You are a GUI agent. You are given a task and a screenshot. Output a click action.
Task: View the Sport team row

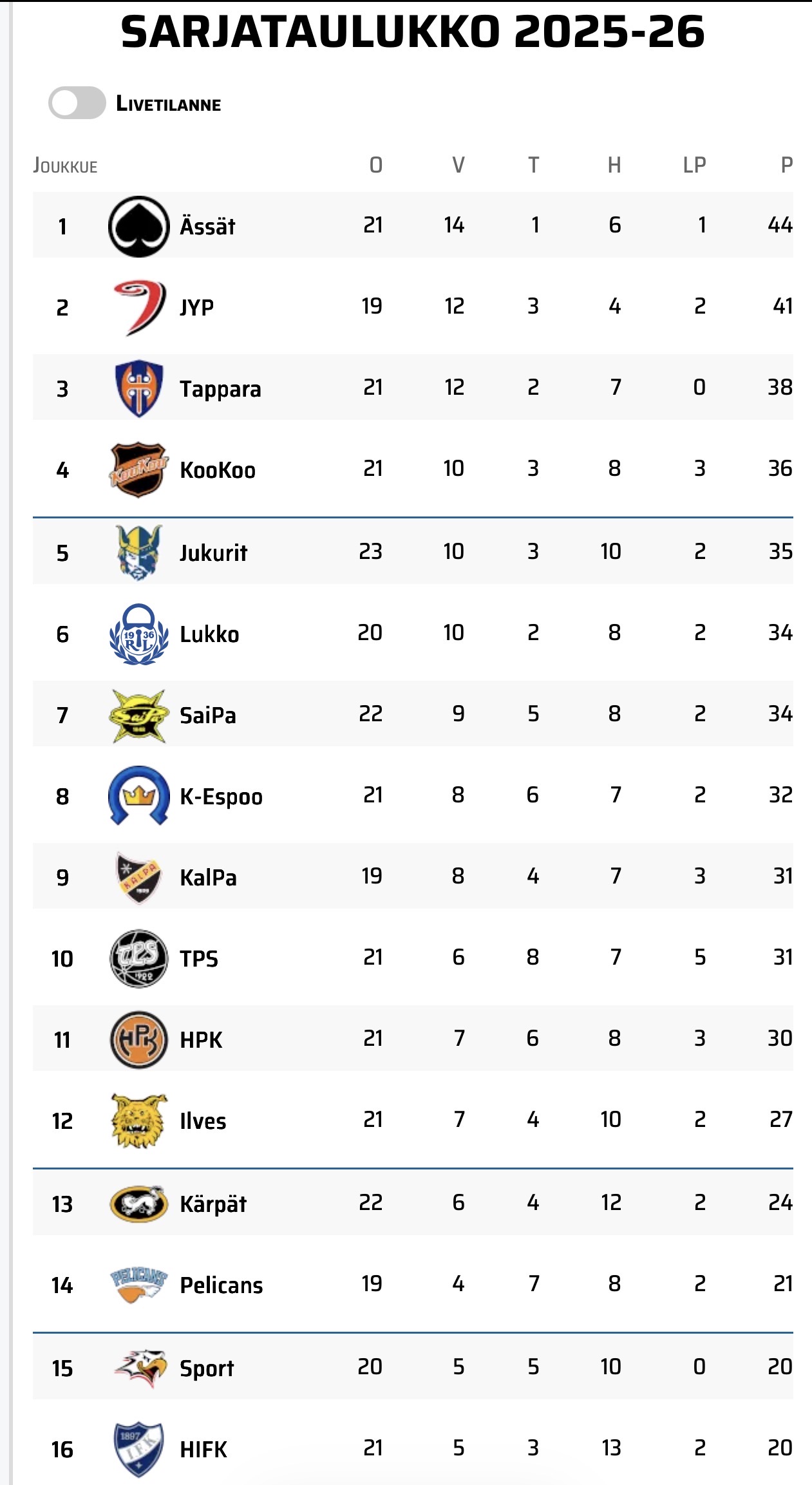(x=207, y=1367)
